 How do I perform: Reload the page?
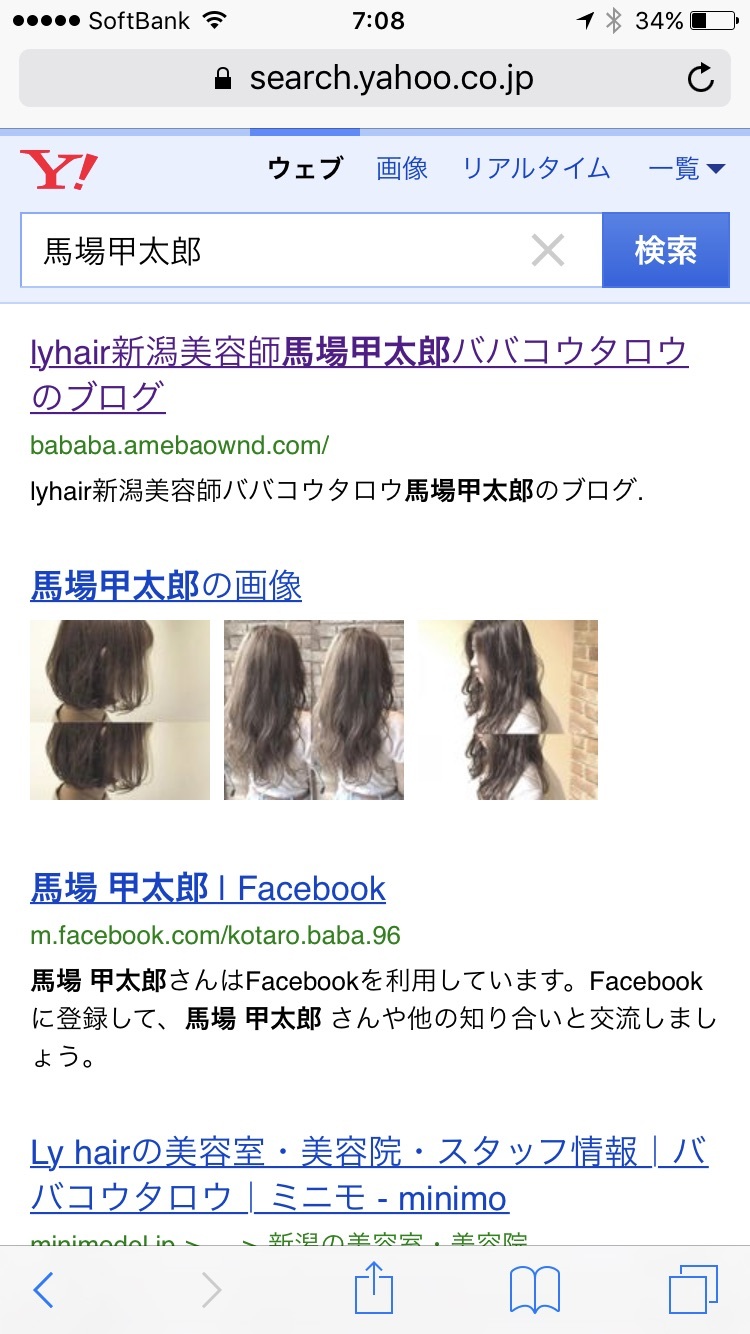pyautogui.click(x=702, y=79)
